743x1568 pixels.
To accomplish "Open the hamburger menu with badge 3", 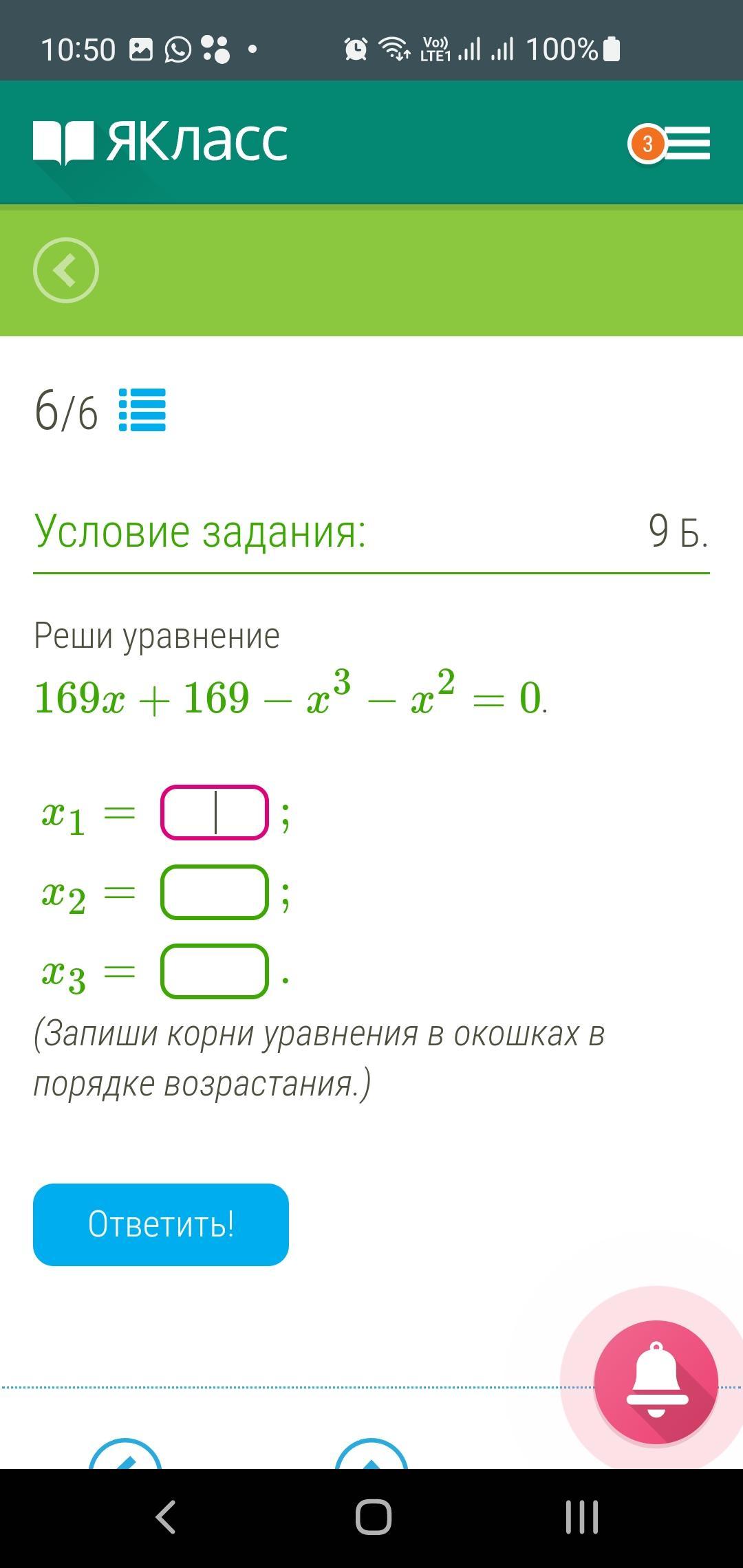I will [669, 143].
